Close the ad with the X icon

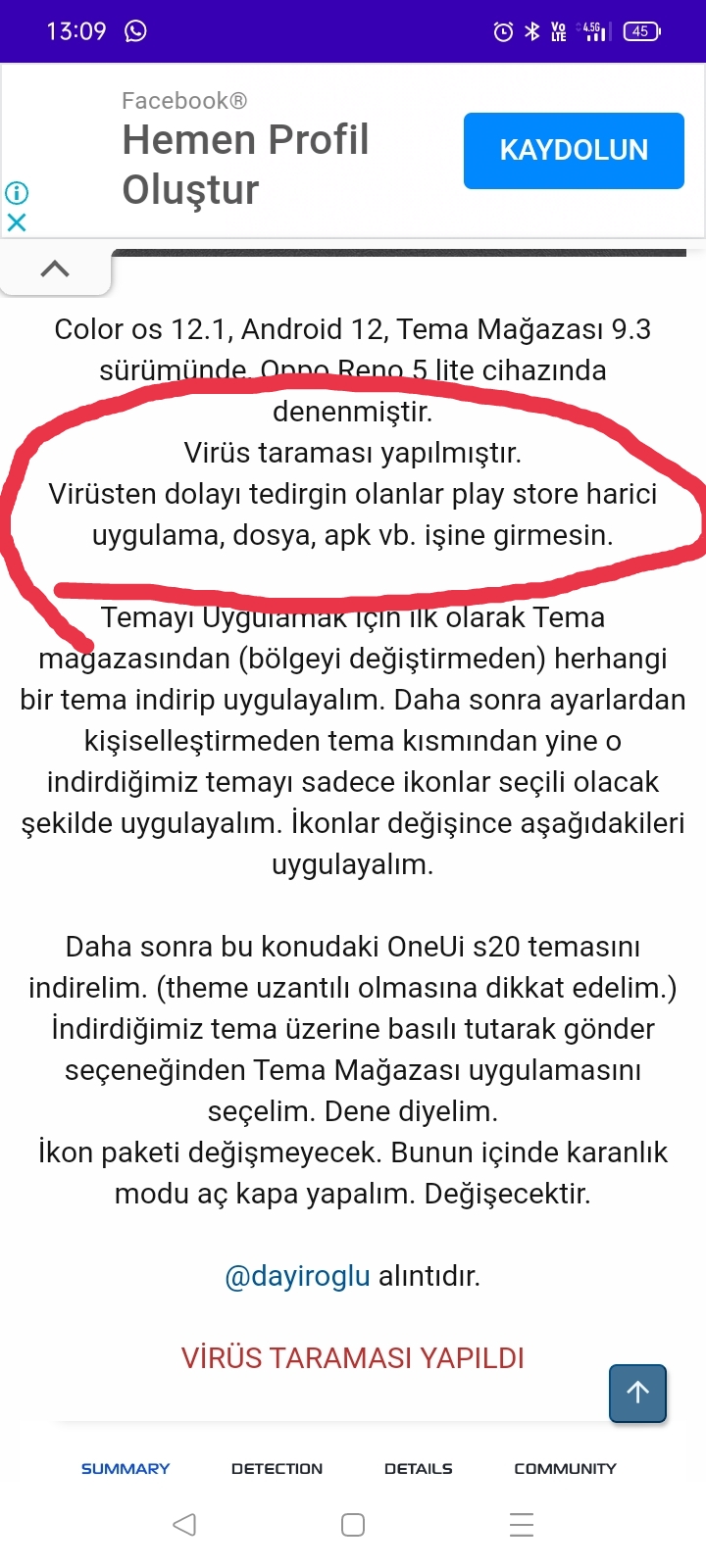click(x=17, y=222)
